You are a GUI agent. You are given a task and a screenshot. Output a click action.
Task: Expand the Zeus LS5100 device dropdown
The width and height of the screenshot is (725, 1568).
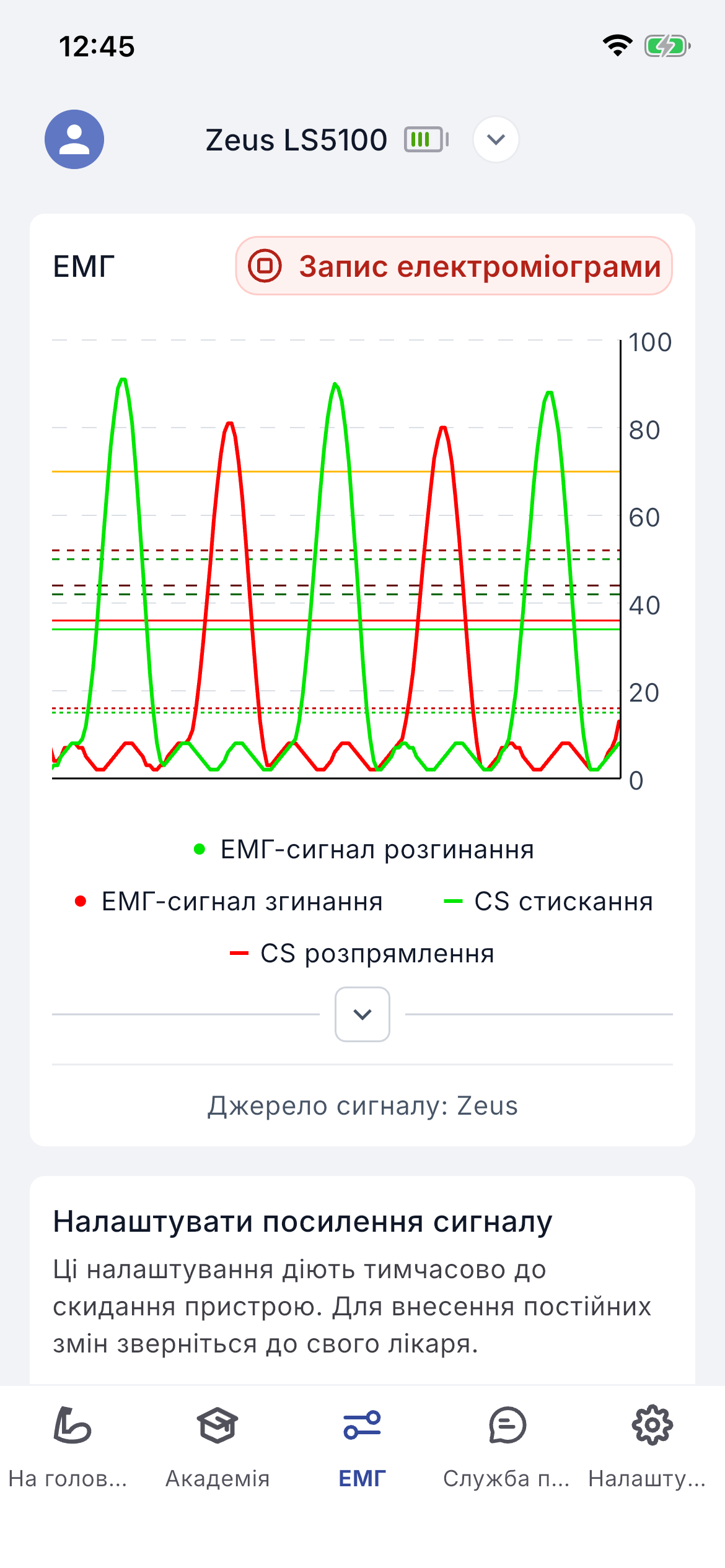coord(496,139)
